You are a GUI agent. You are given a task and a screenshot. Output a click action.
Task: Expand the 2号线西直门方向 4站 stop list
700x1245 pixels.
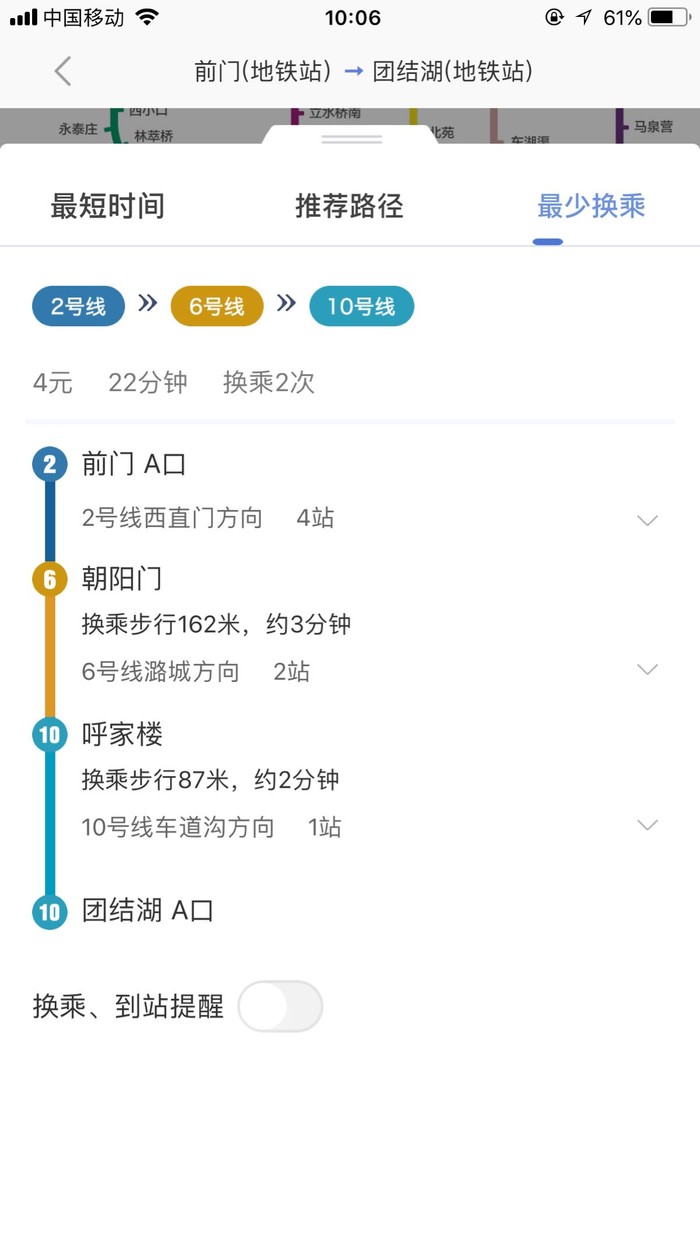tap(648, 519)
